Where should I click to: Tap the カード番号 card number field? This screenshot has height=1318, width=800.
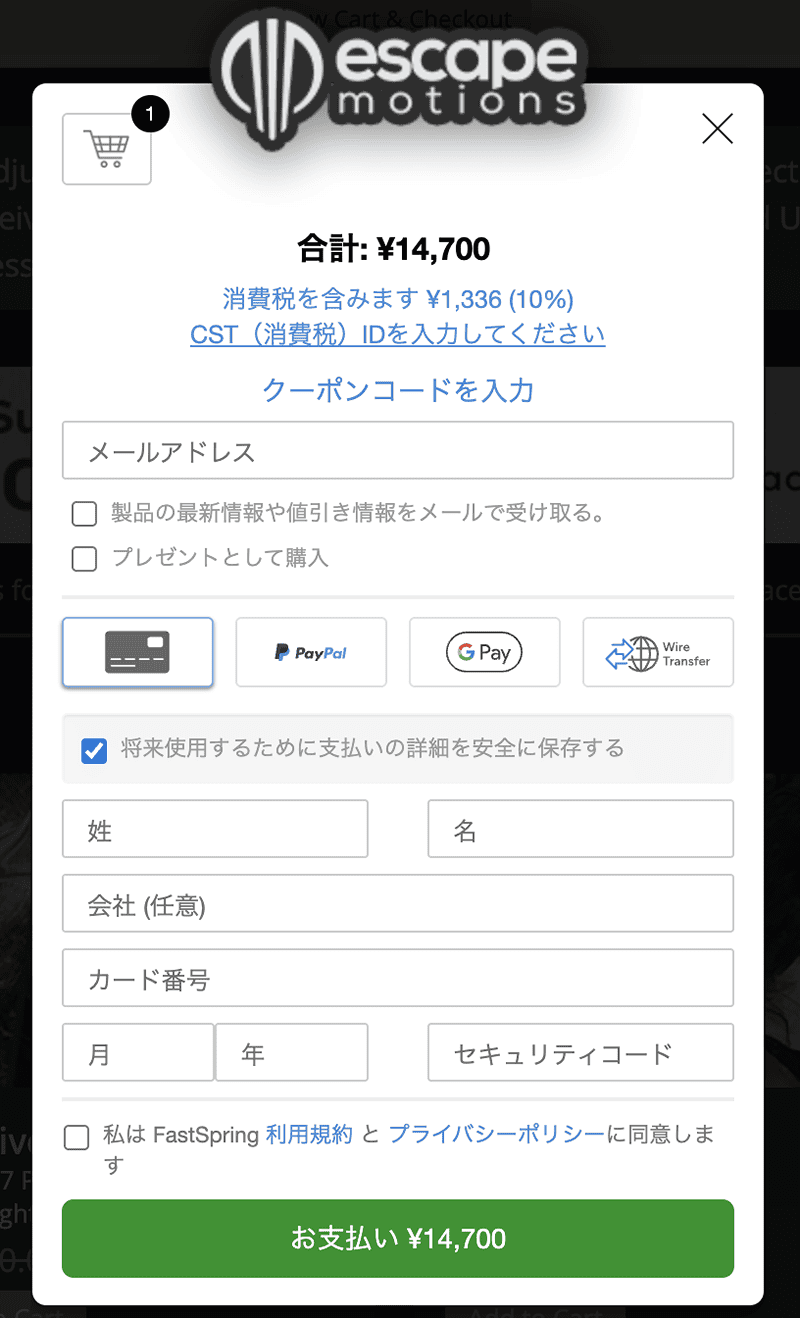click(398, 978)
